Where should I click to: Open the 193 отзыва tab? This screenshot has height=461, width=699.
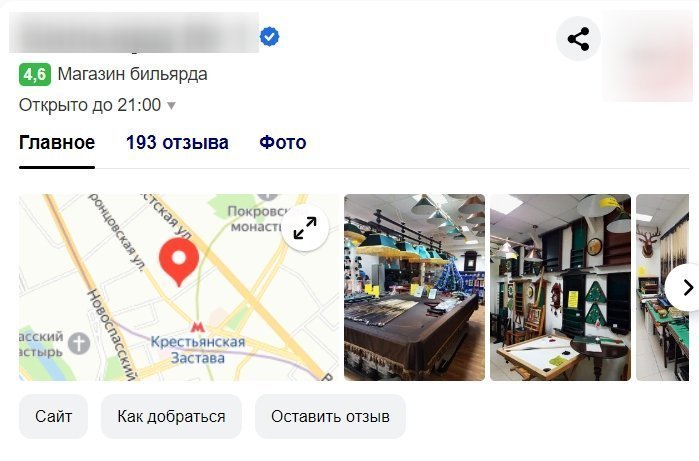[177, 143]
